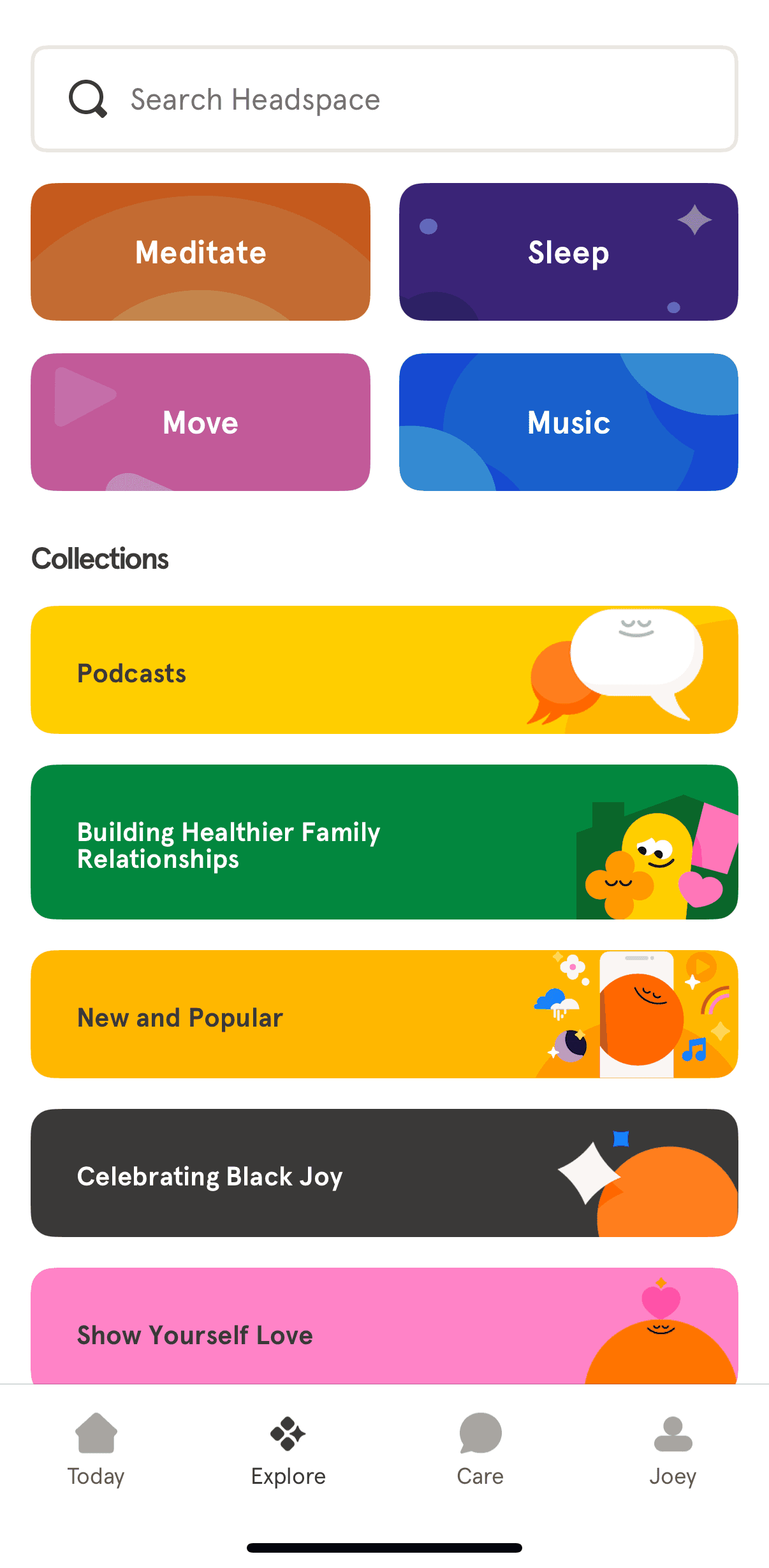The width and height of the screenshot is (769, 1568).
Task: Tap the Search Headspace field
Action: coord(384,99)
